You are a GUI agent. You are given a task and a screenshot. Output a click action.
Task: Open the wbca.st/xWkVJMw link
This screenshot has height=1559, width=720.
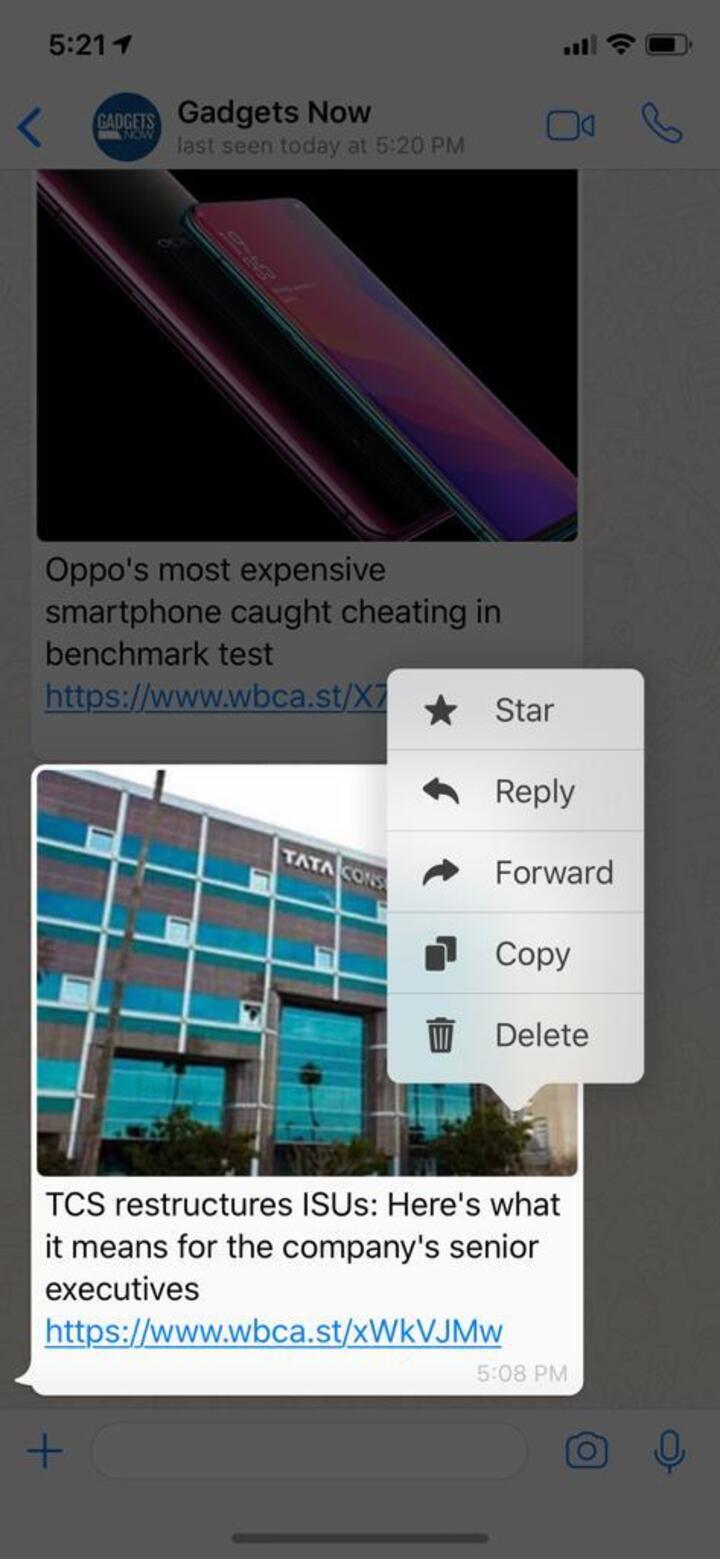(x=273, y=1331)
